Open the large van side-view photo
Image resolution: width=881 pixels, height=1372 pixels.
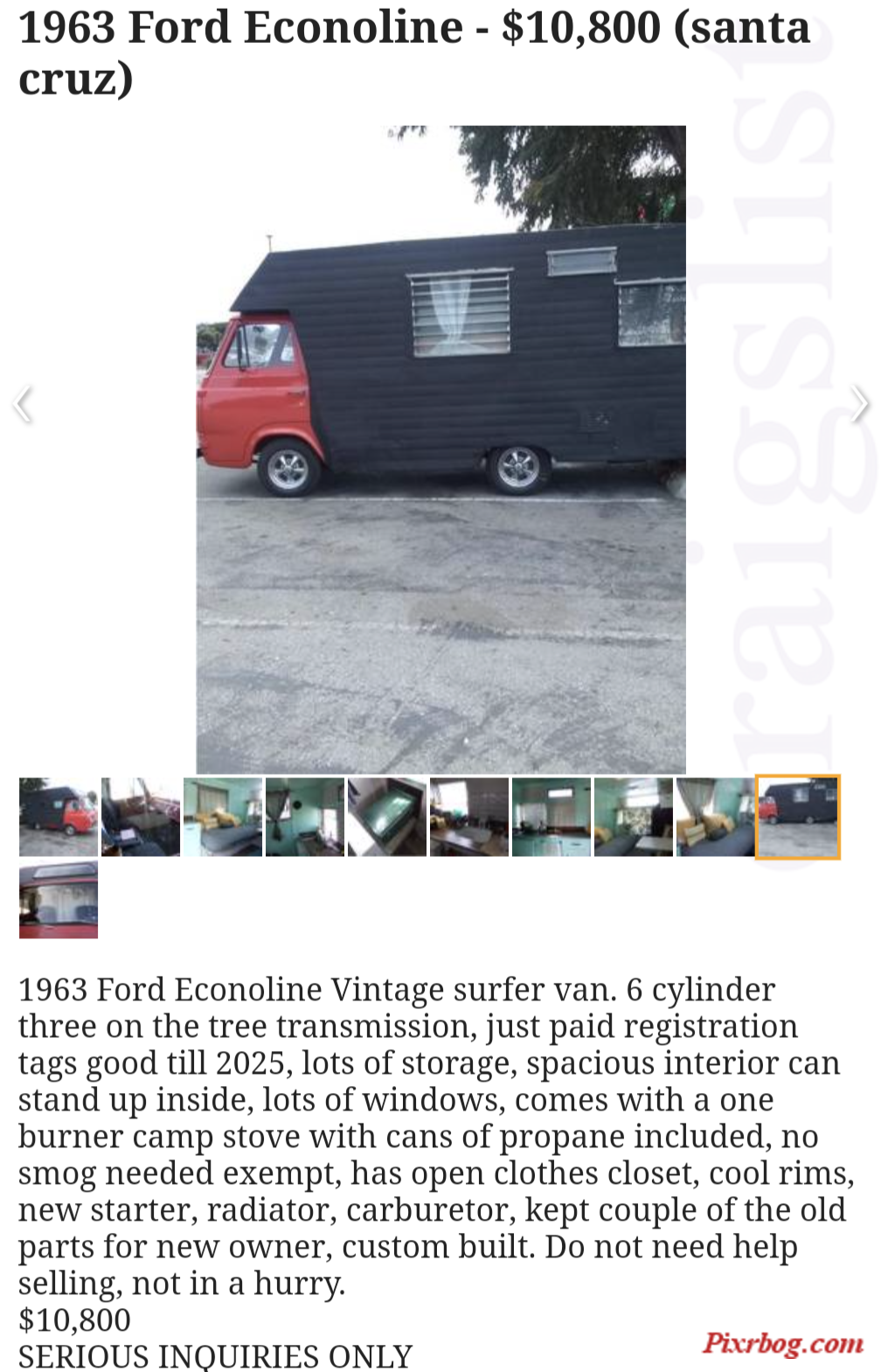440,449
